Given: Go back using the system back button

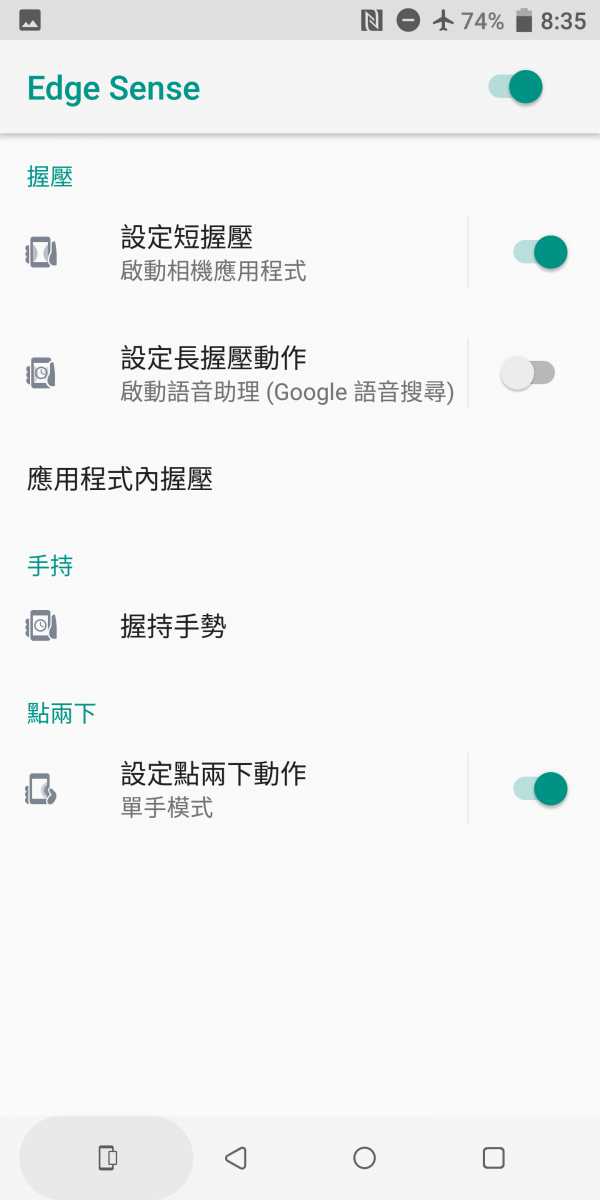Looking at the screenshot, I should [x=236, y=1158].
